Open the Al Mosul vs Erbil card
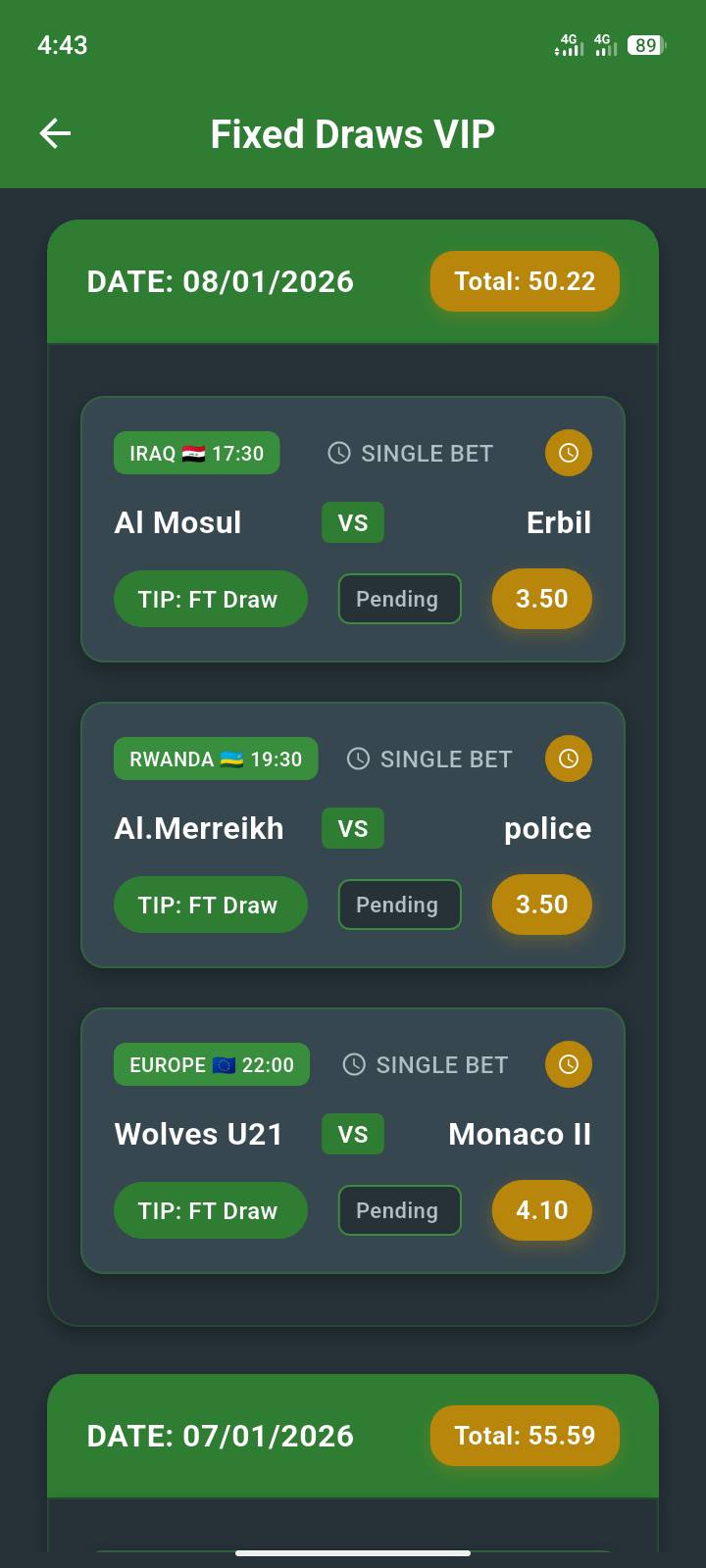This screenshot has width=706, height=1568. pos(352,529)
